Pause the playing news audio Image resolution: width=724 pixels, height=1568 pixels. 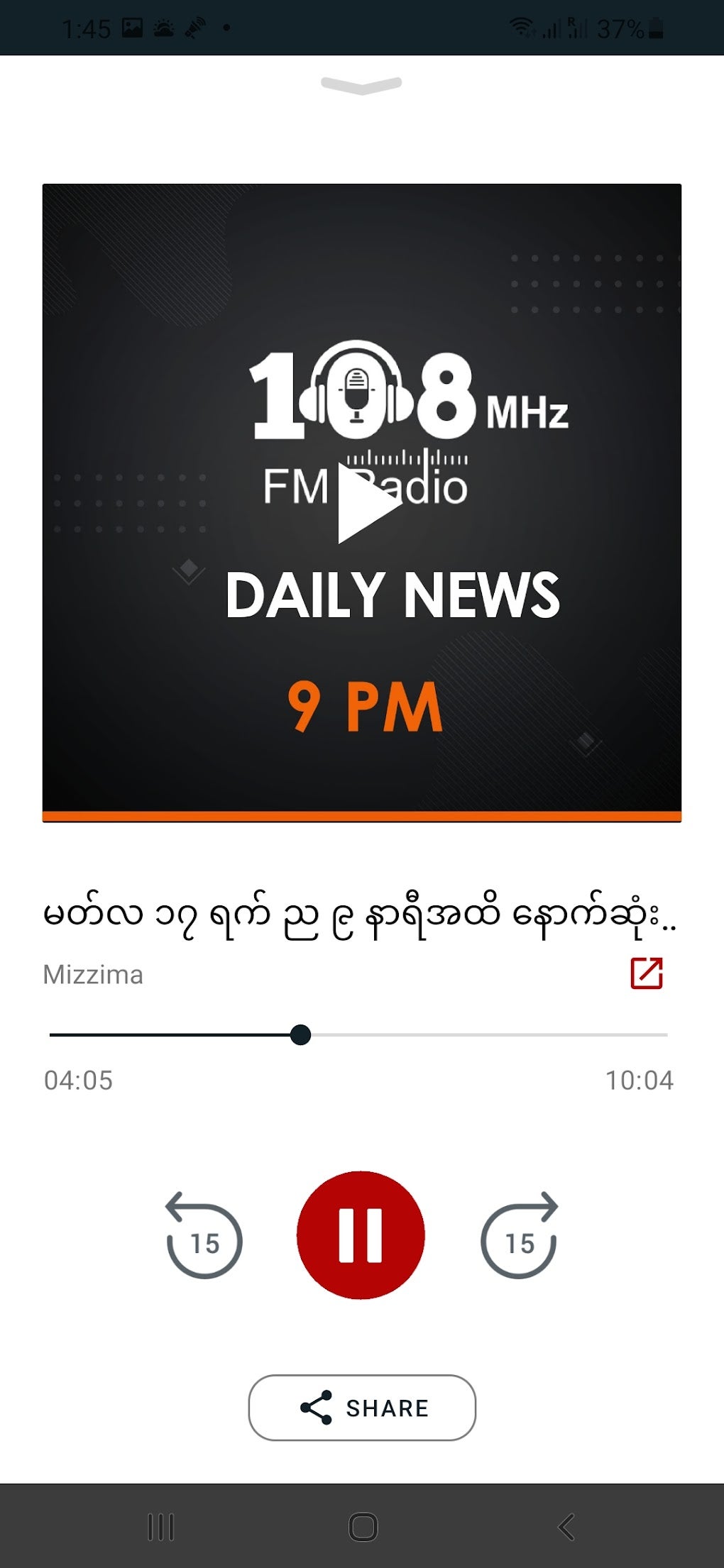(361, 1235)
